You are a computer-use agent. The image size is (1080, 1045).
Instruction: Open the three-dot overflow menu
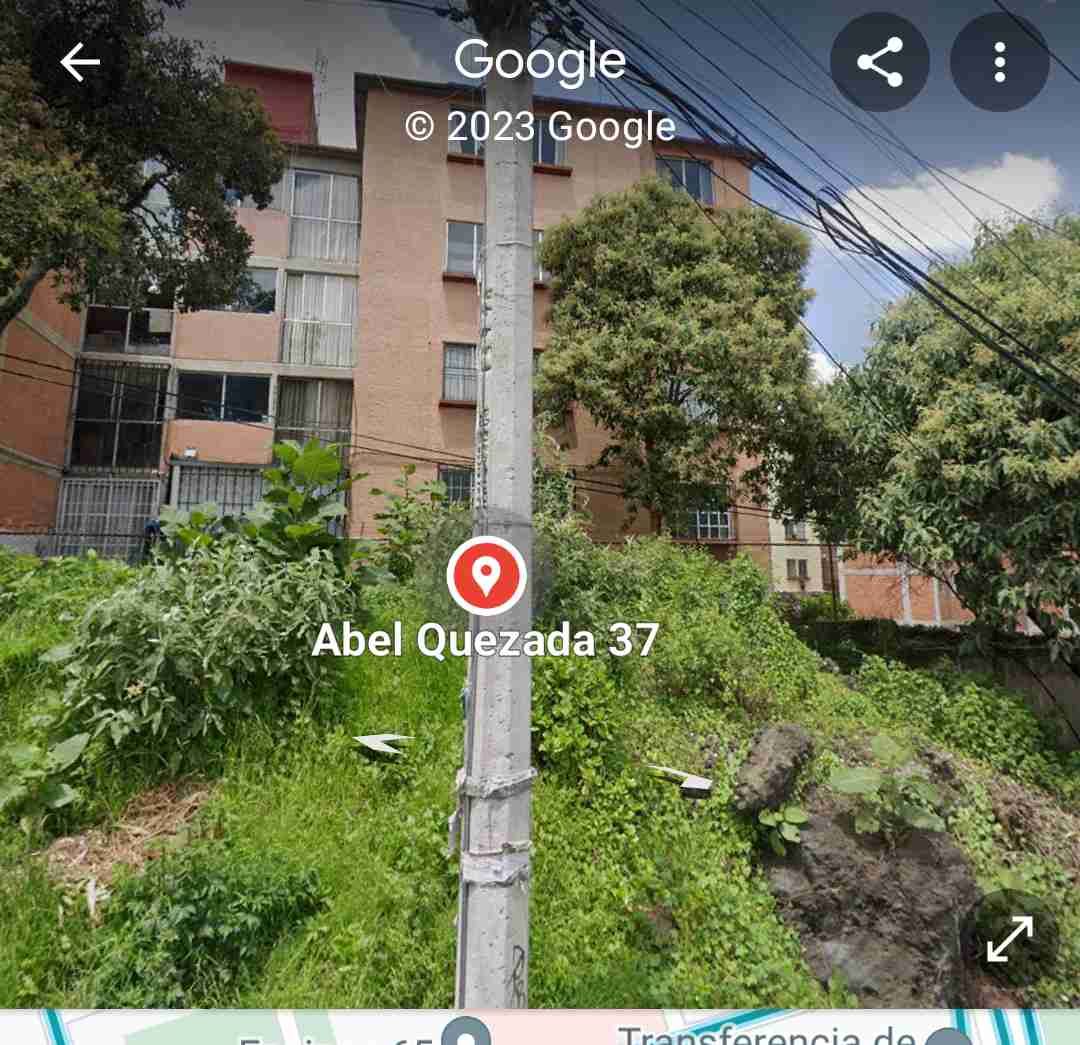click(999, 62)
